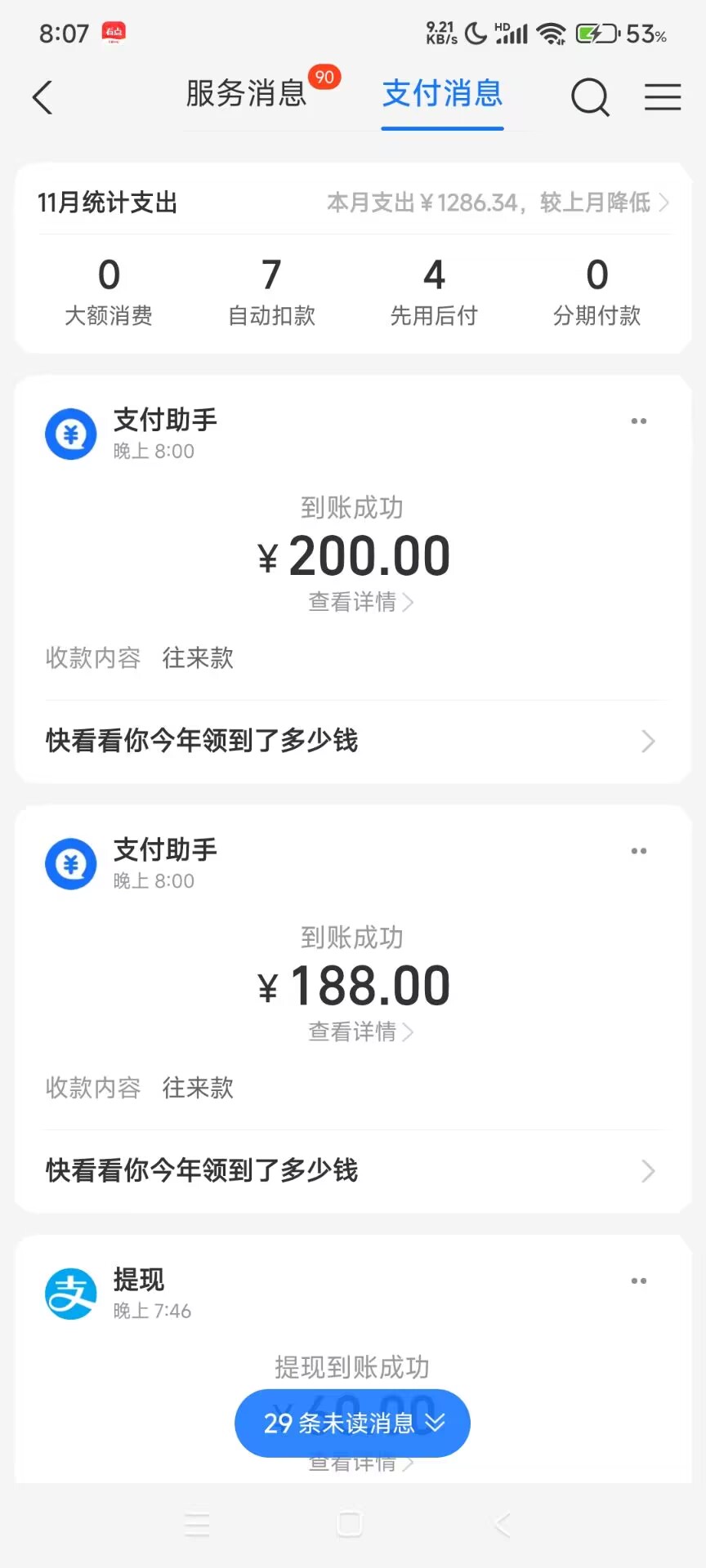Open 快看看你今年领到了多少钱 under ¥200.00 card
706x1568 pixels.
pos(351,741)
